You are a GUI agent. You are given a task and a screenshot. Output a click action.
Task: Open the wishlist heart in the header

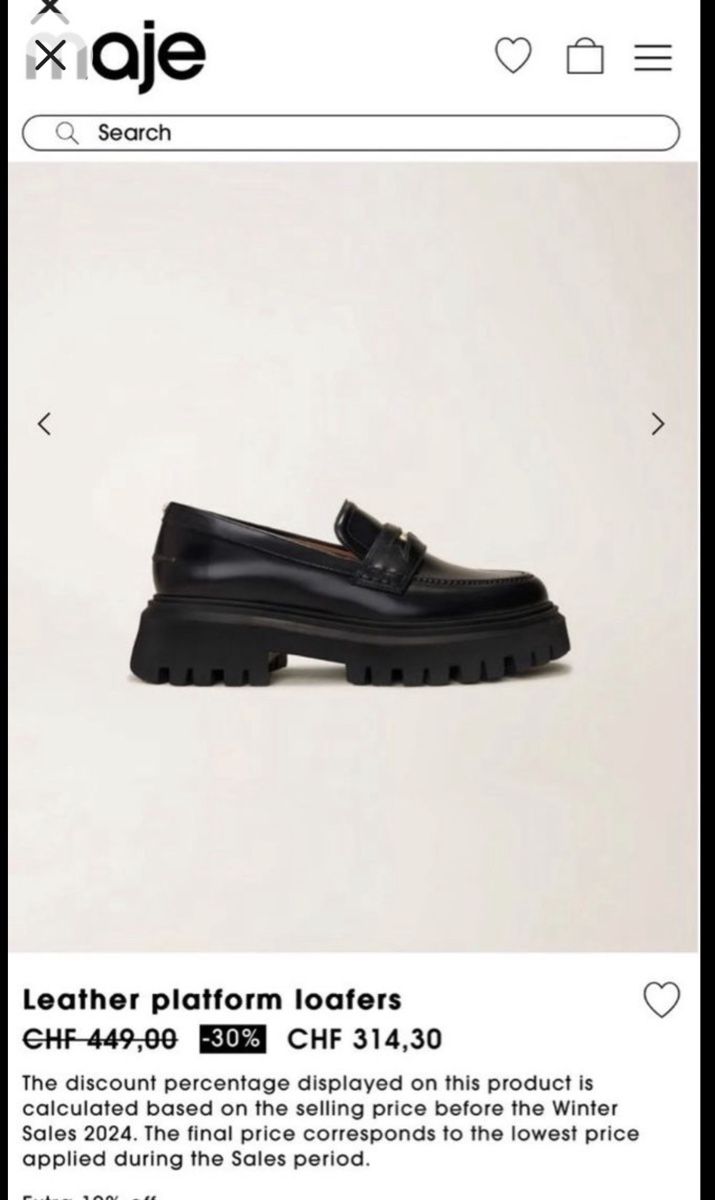tap(513, 56)
